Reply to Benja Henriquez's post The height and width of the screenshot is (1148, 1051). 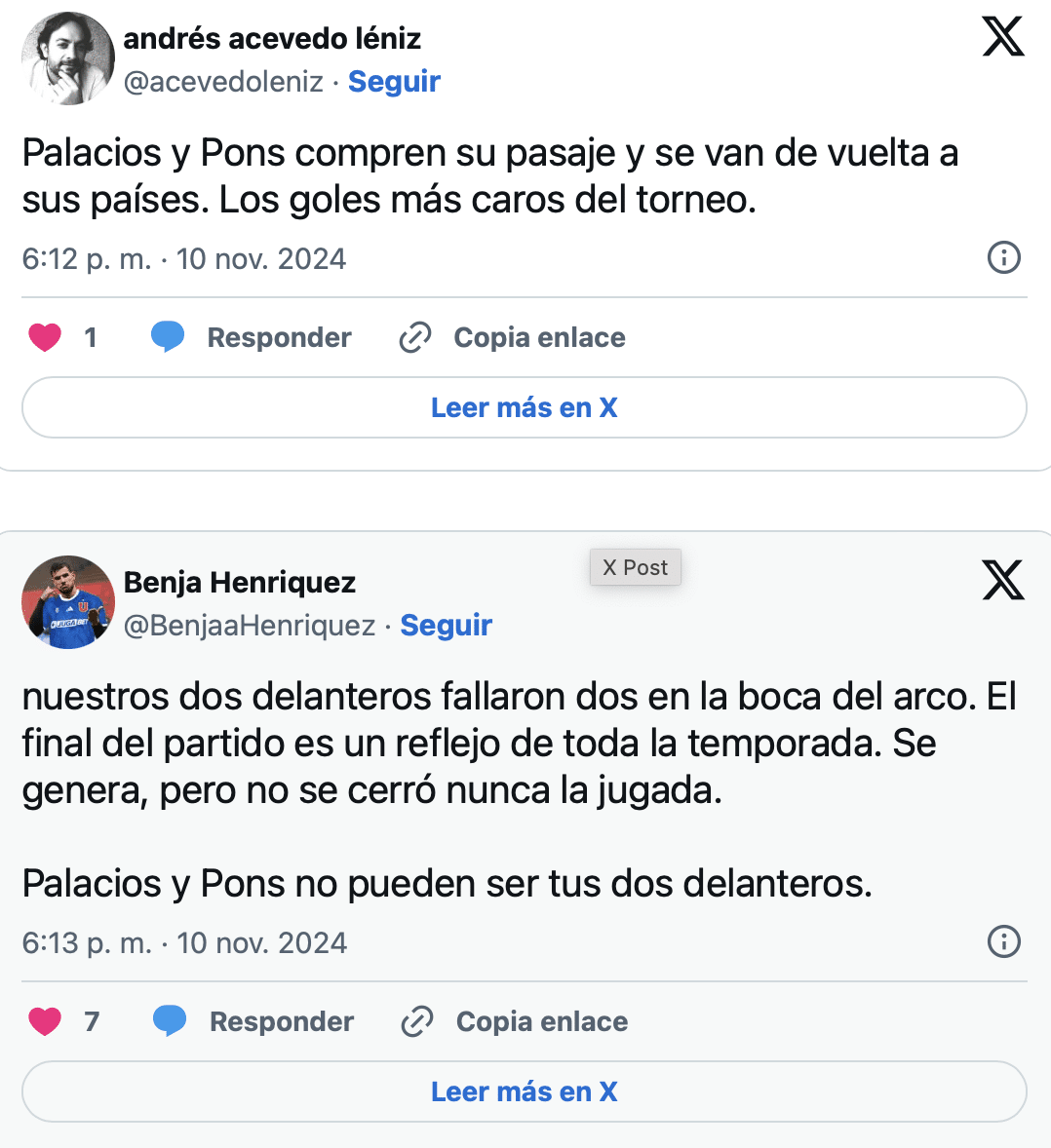[x=253, y=1021]
